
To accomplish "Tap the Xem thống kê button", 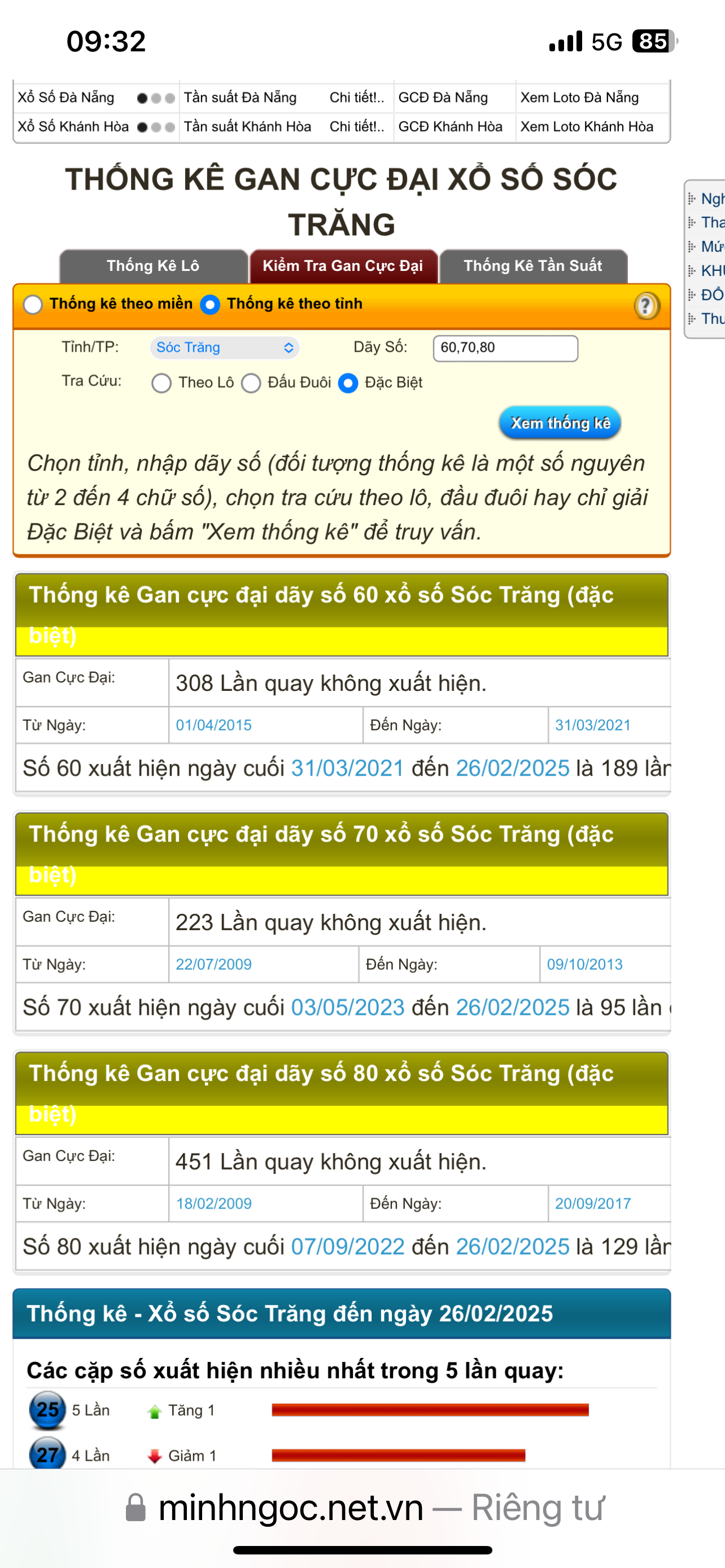I will (x=560, y=423).
